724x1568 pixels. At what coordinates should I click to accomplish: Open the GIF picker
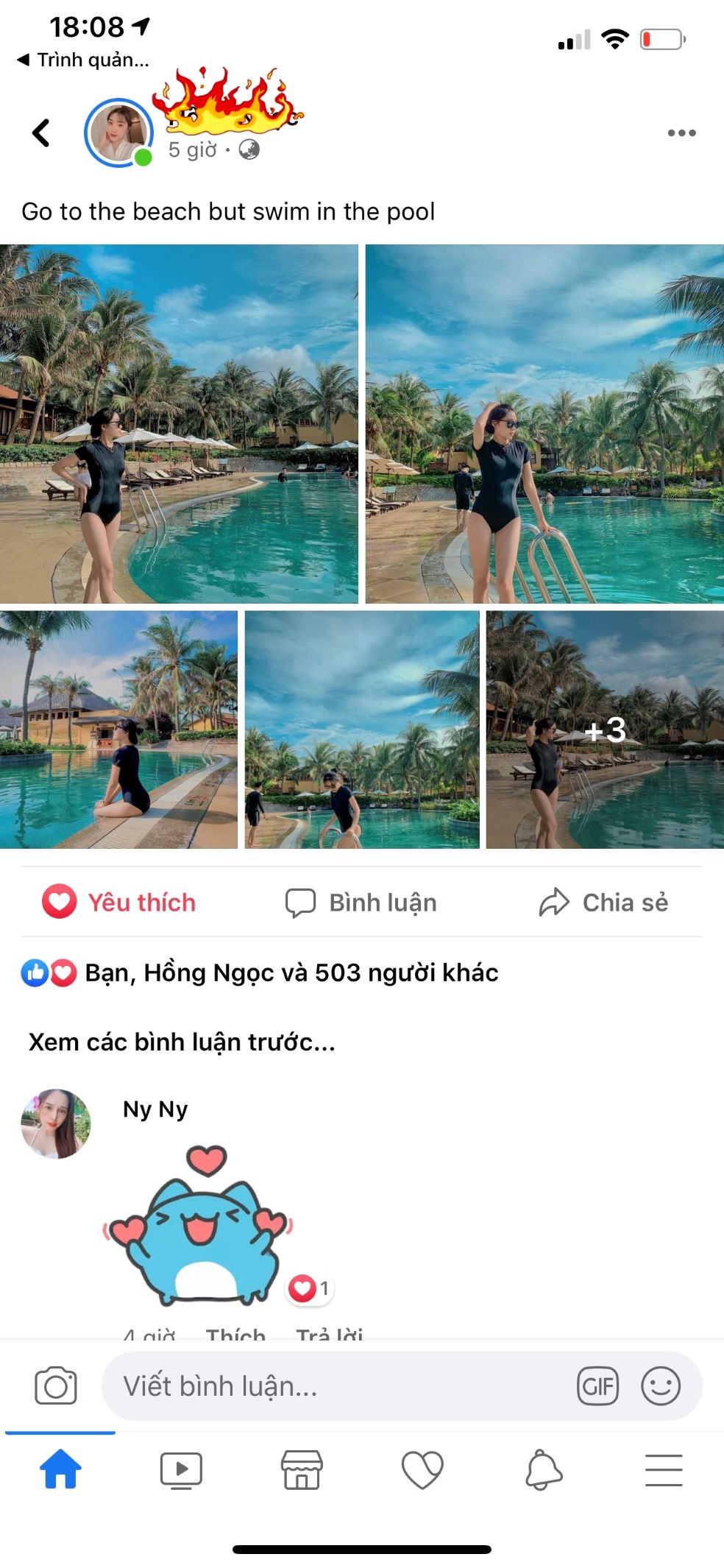pyautogui.click(x=597, y=1386)
